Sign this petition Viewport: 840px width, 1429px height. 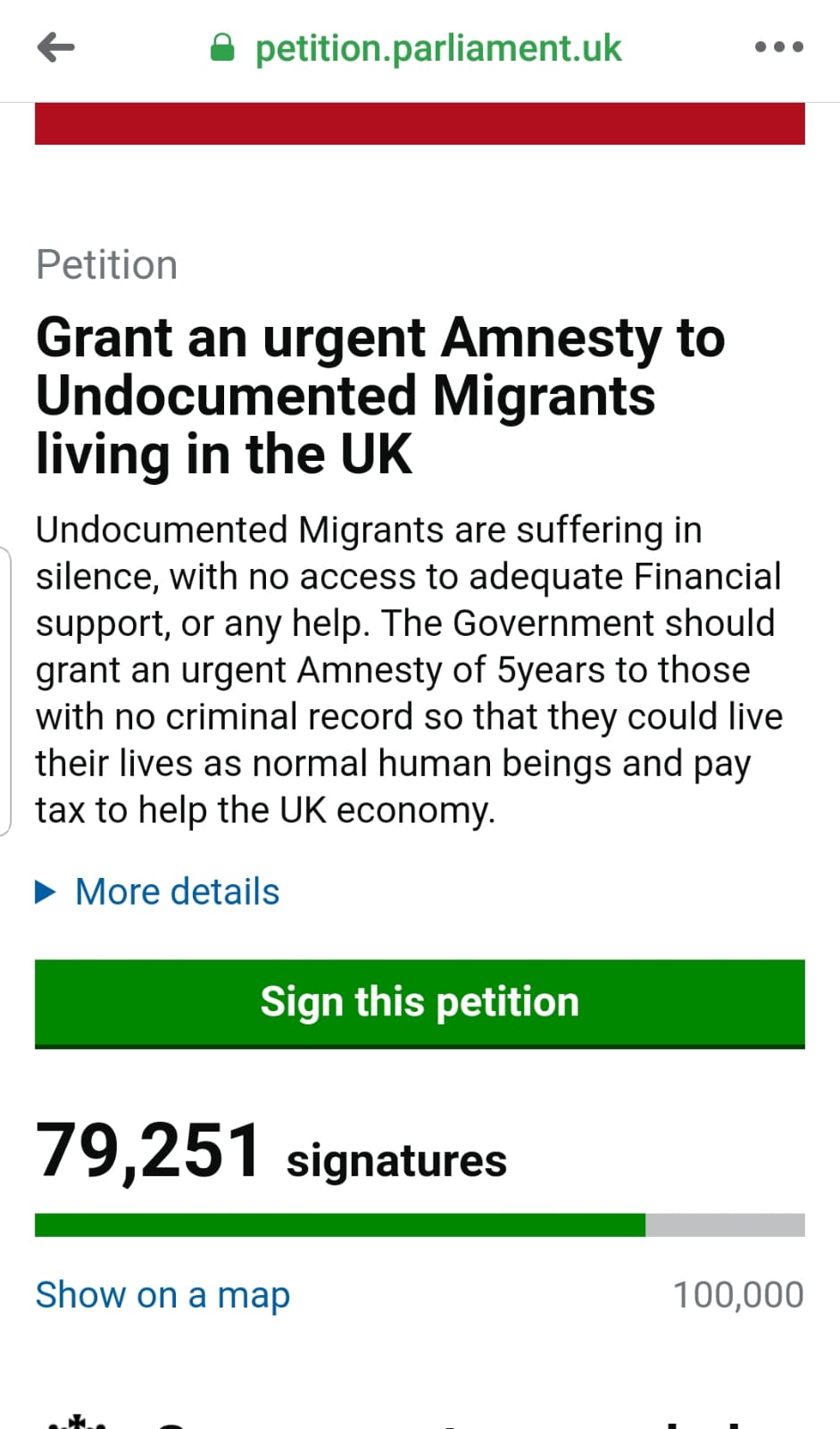coord(420,1002)
